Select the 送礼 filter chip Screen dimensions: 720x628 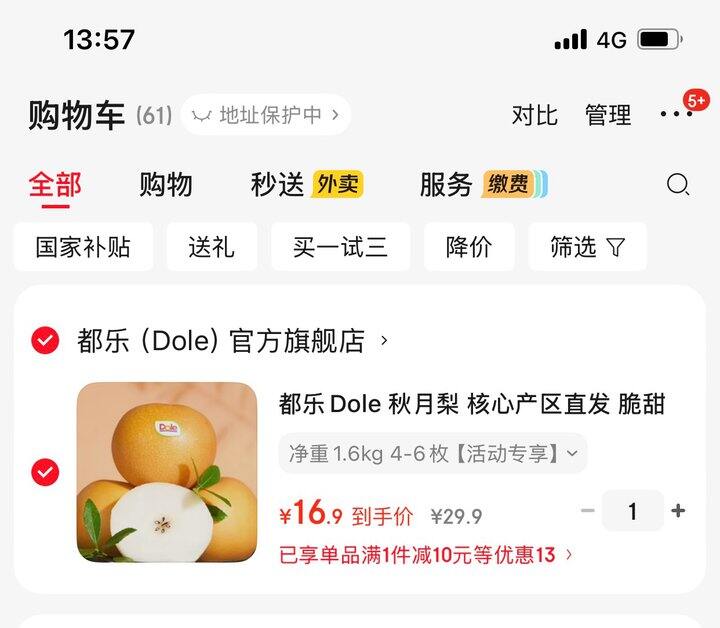[211, 247]
